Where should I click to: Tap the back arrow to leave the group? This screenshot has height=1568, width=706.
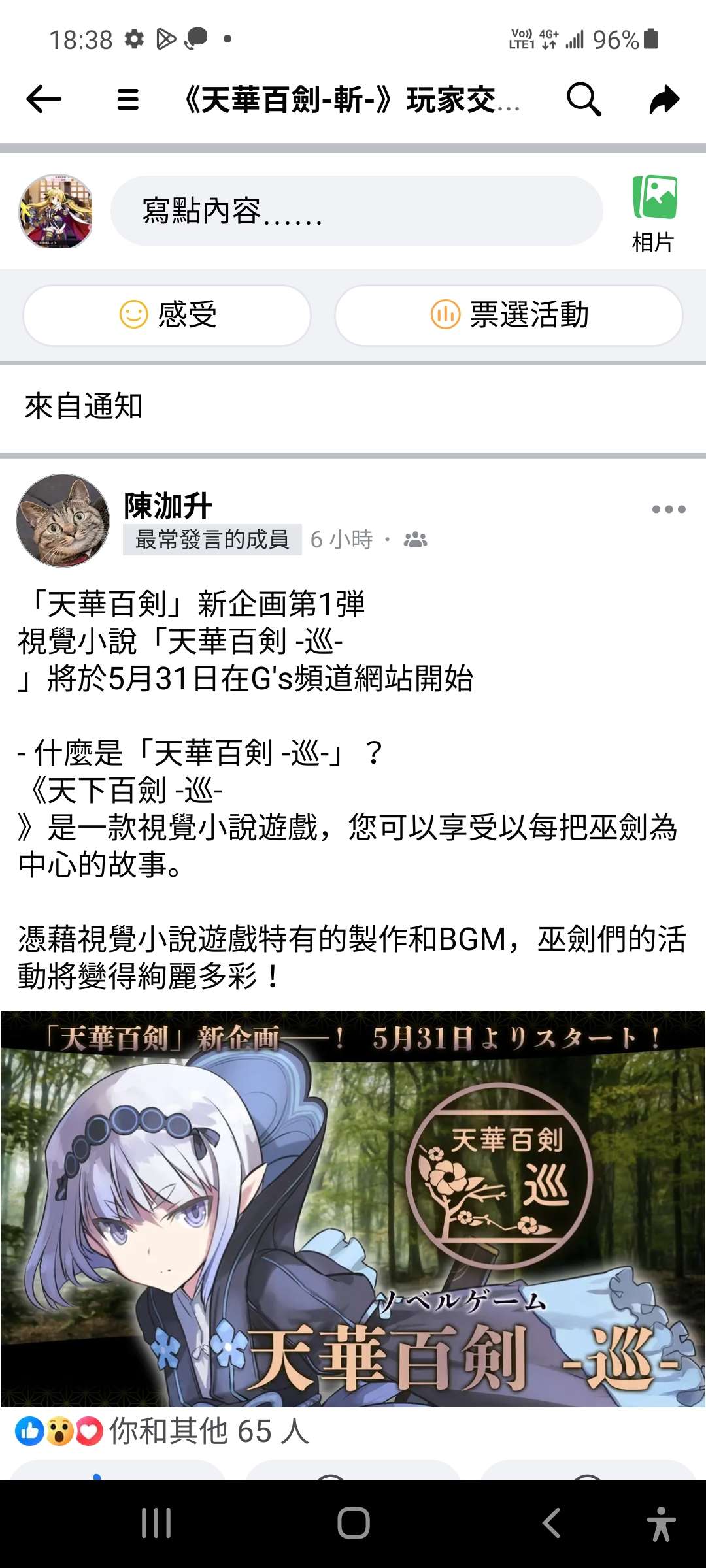point(43,99)
